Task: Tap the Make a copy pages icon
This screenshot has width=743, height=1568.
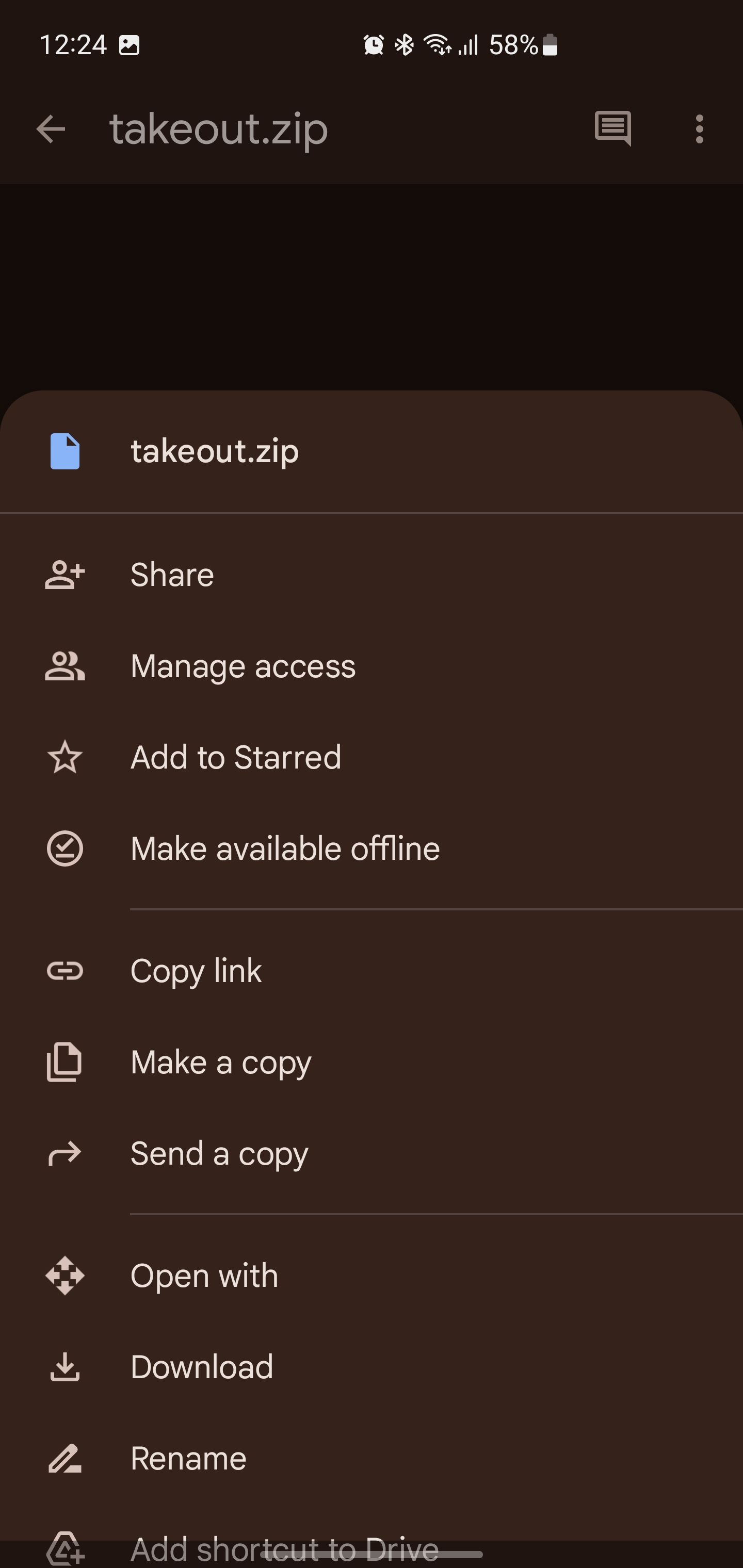Action: (64, 1062)
